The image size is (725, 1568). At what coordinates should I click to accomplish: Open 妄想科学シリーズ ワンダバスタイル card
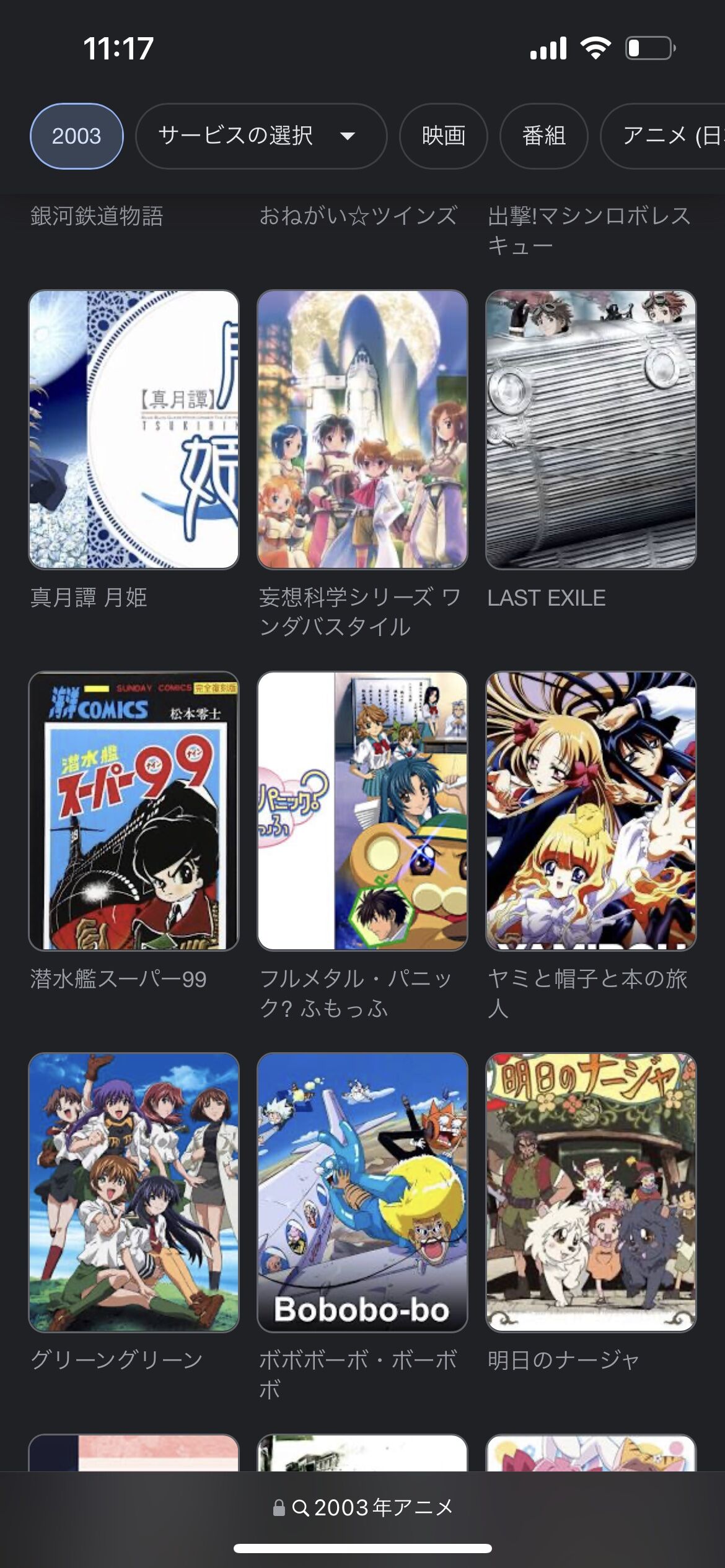pos(362,429)
